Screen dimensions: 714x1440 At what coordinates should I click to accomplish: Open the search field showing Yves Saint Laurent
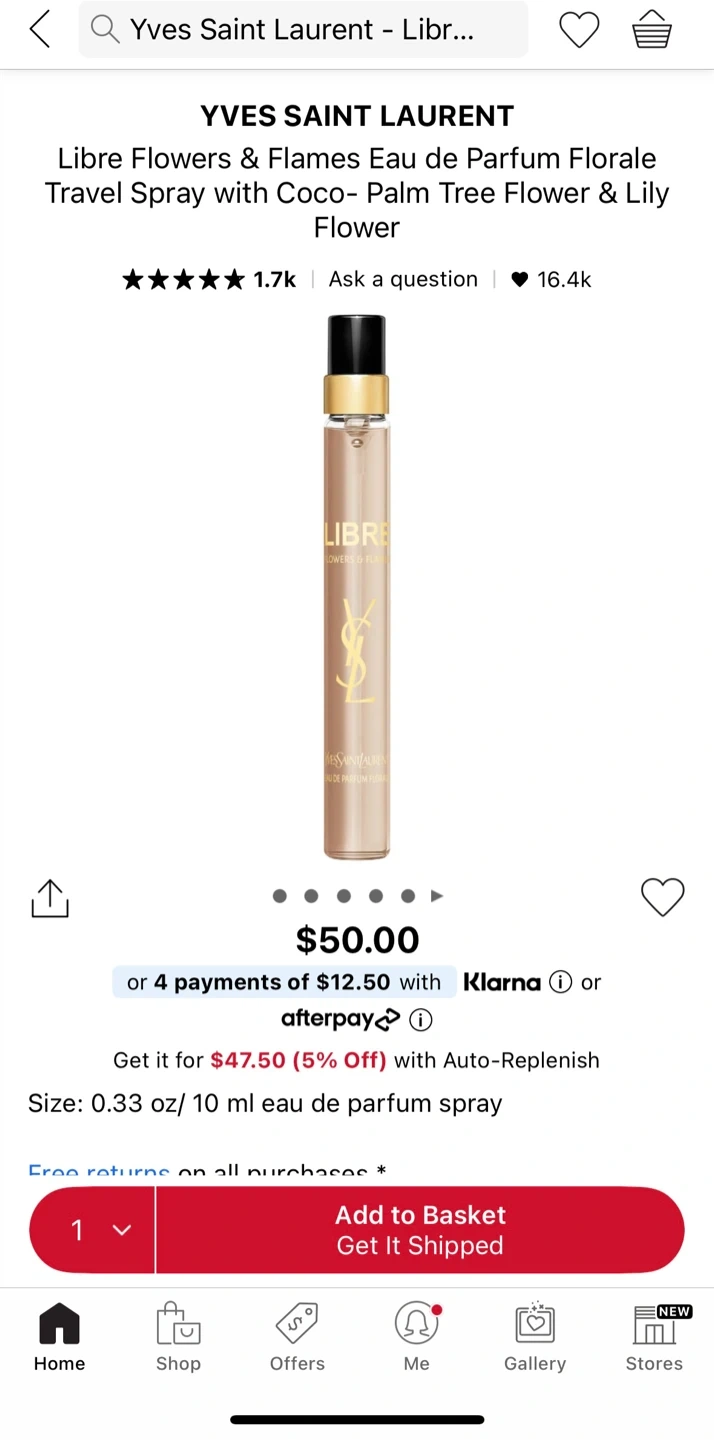[x=303, y=30]
